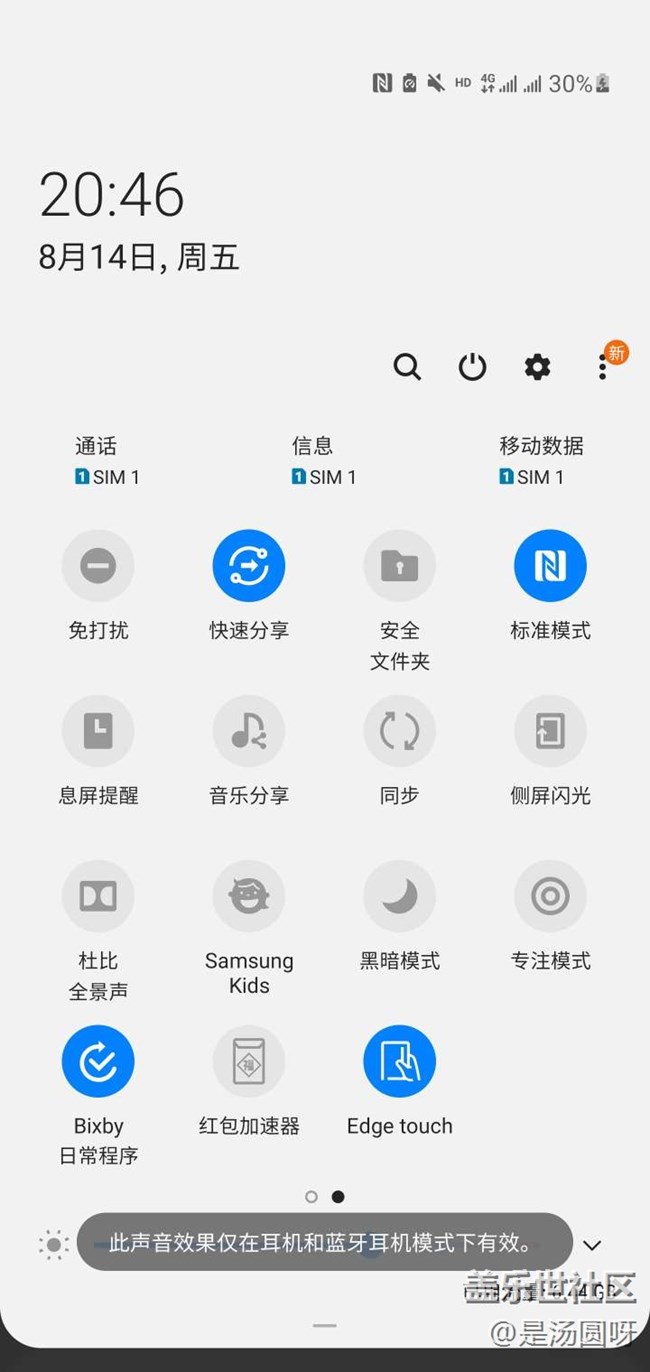Image resolution: width=650 pixels, height=1372 pixels.
Task: Enable 息屏提醒
Action: click(98, 732)
